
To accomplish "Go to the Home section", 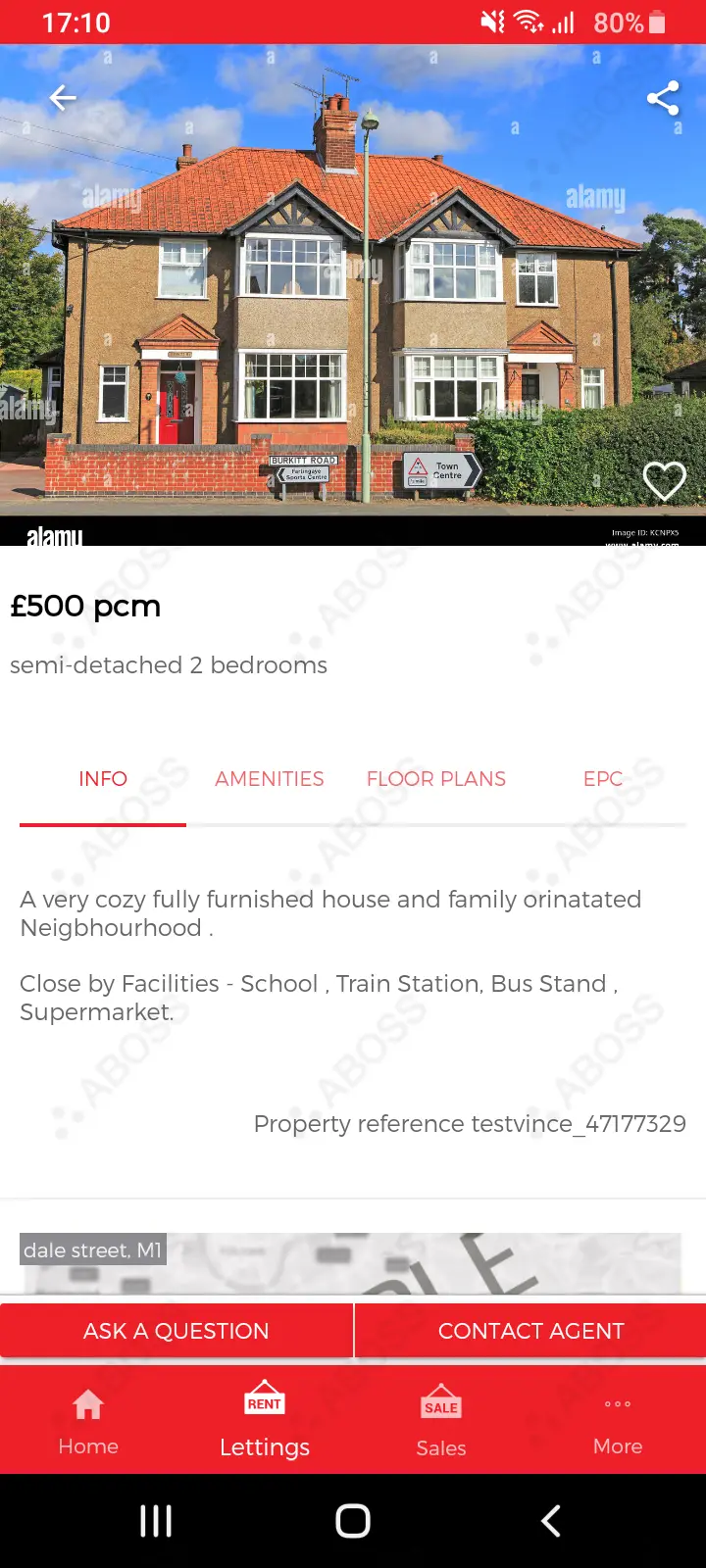I will click(x=88, y=1421).
